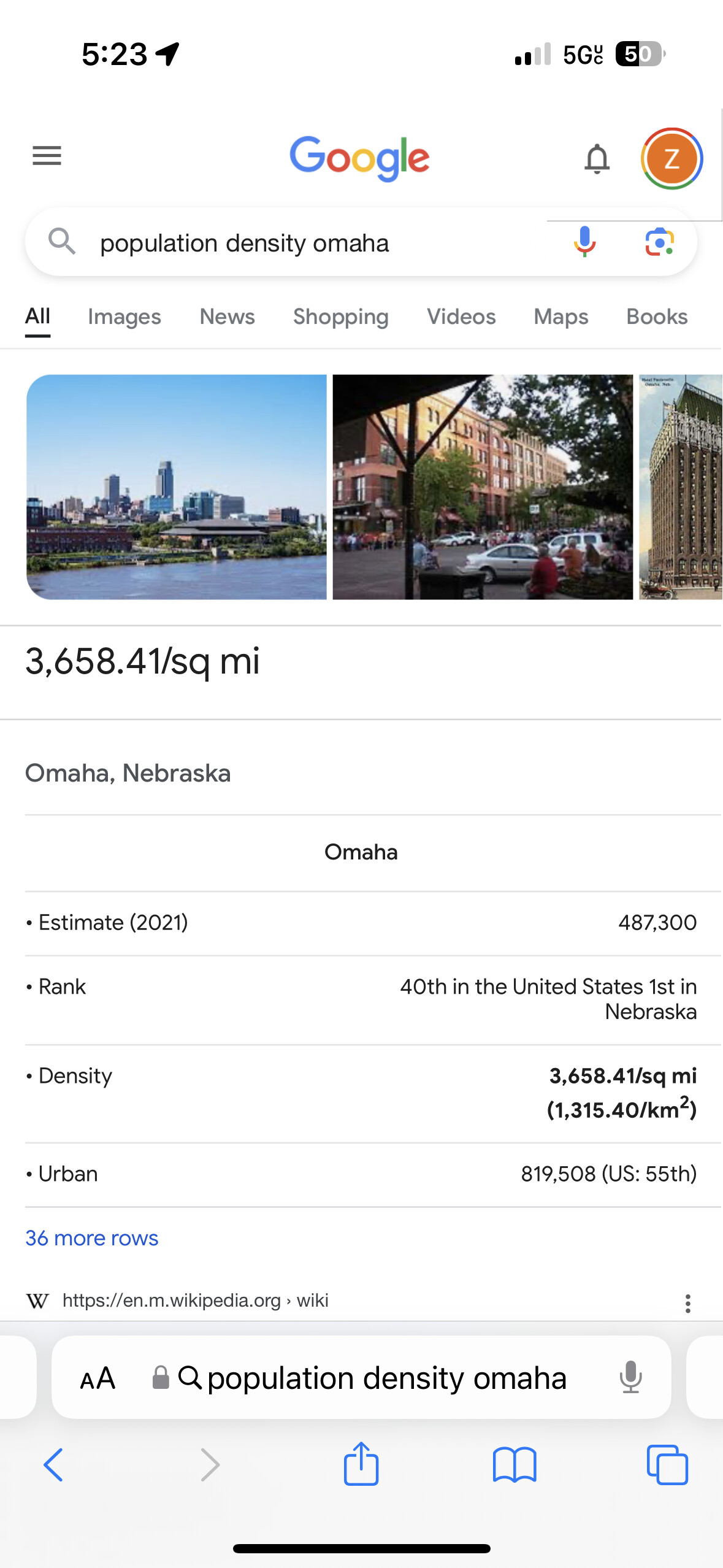Open options for the Wikipedia result
This screenshot has height=1568, width=723.
coord(688,1303)
